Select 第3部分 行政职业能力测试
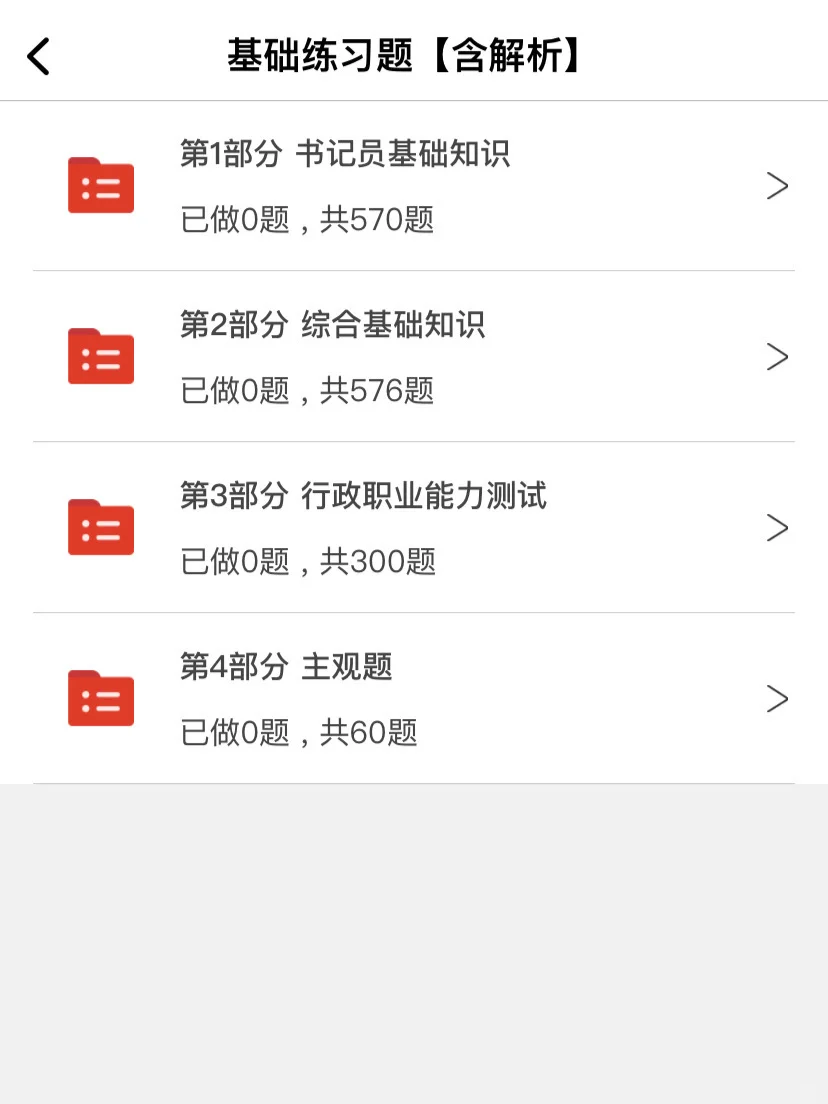 click(x=414, y=528)
